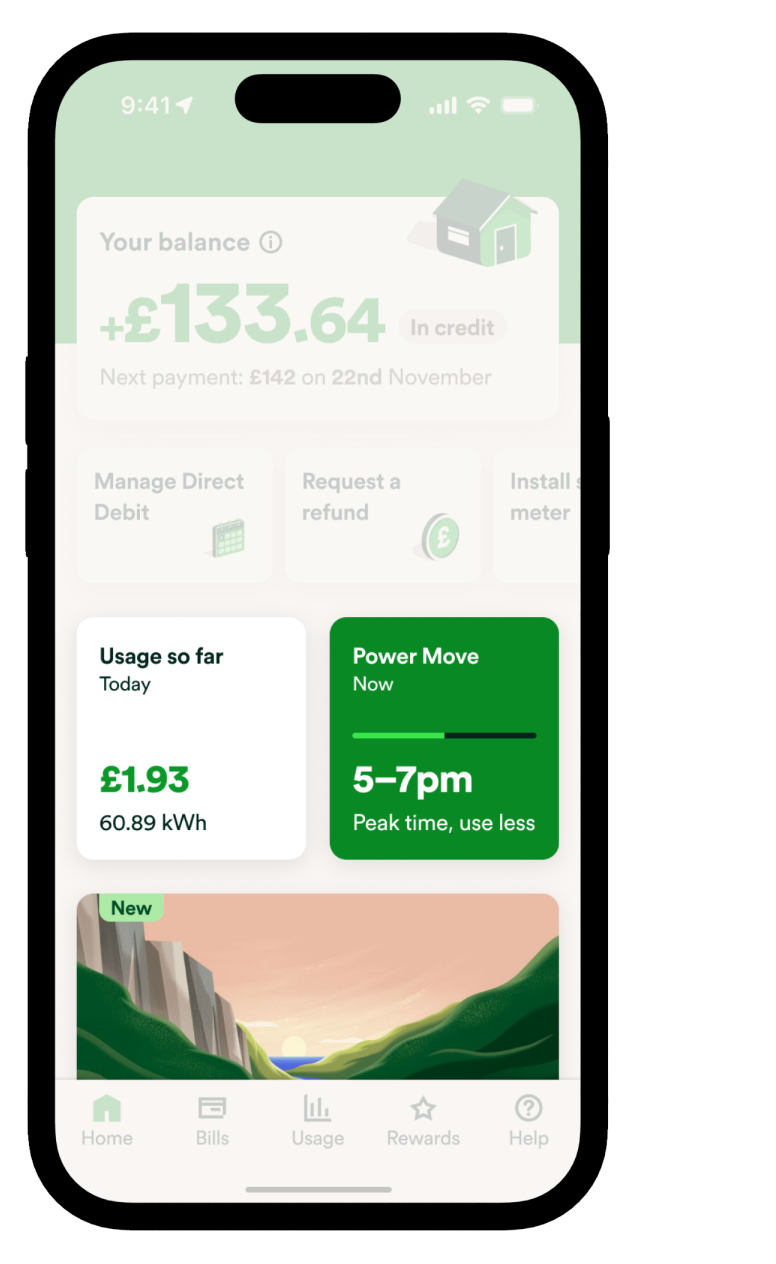Switch to the Bills tab
This screenshot has width=776, height=1264.
click(x=212, y=1120)
